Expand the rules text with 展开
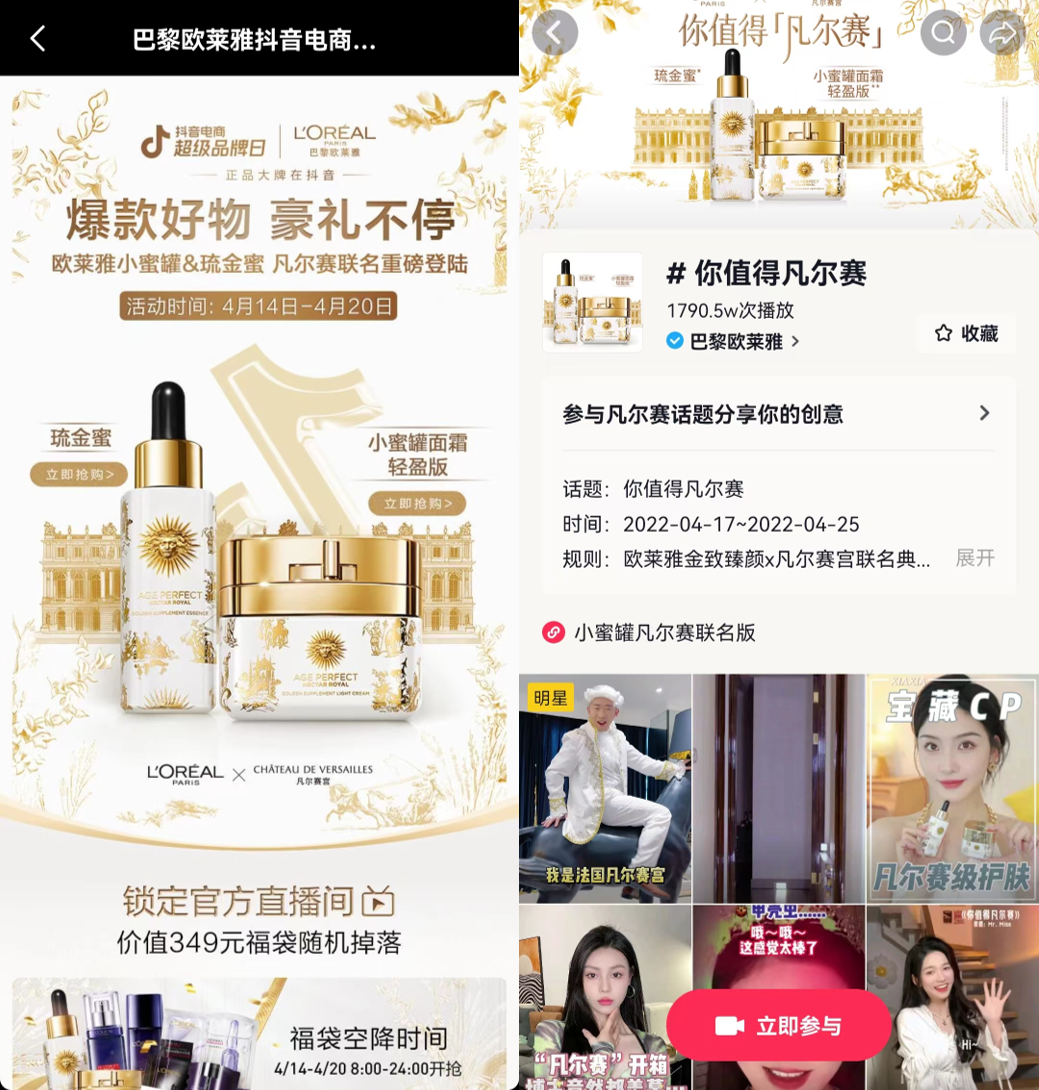The height and width of the screenshot is (1090, 1039). tap(975, 558)
